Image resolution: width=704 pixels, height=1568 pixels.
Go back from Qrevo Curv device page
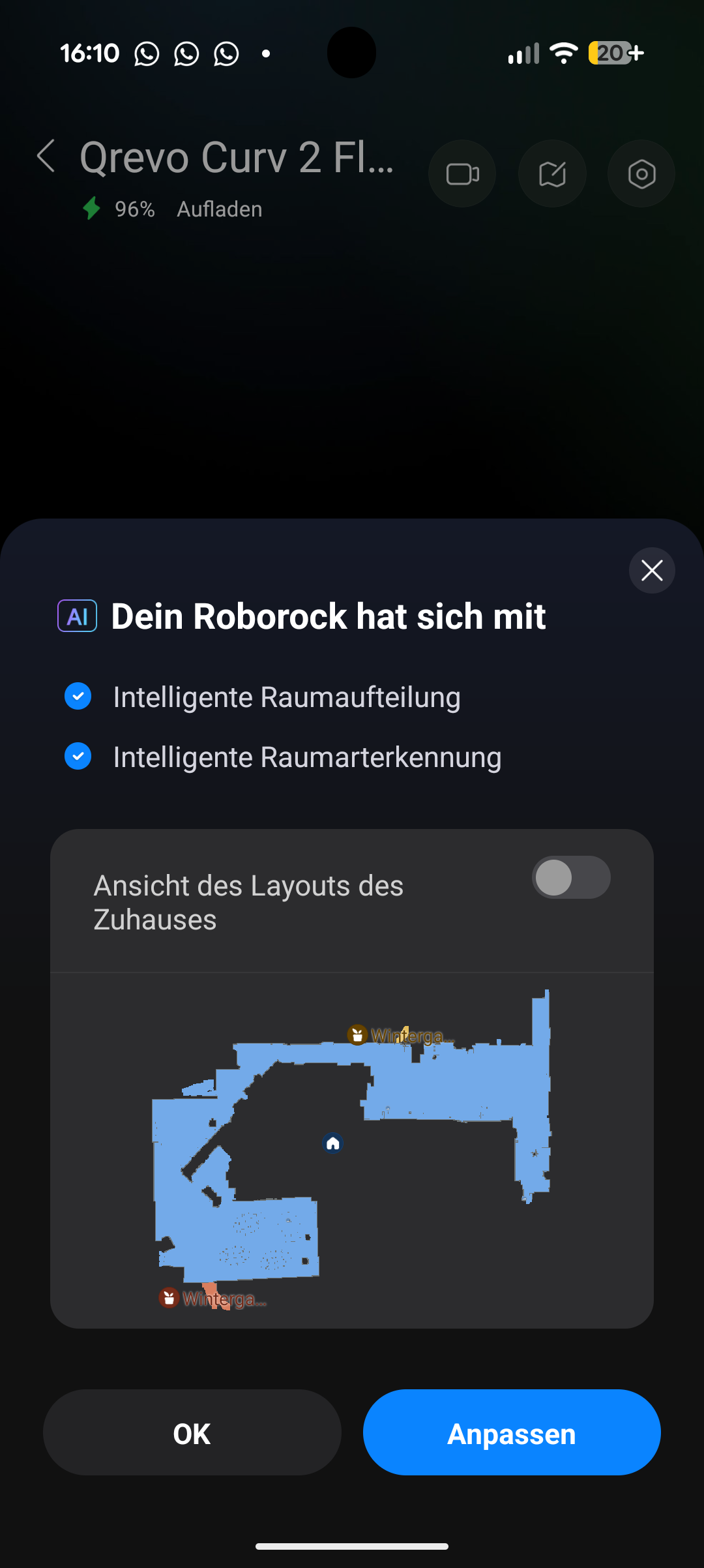coord(46,157)
